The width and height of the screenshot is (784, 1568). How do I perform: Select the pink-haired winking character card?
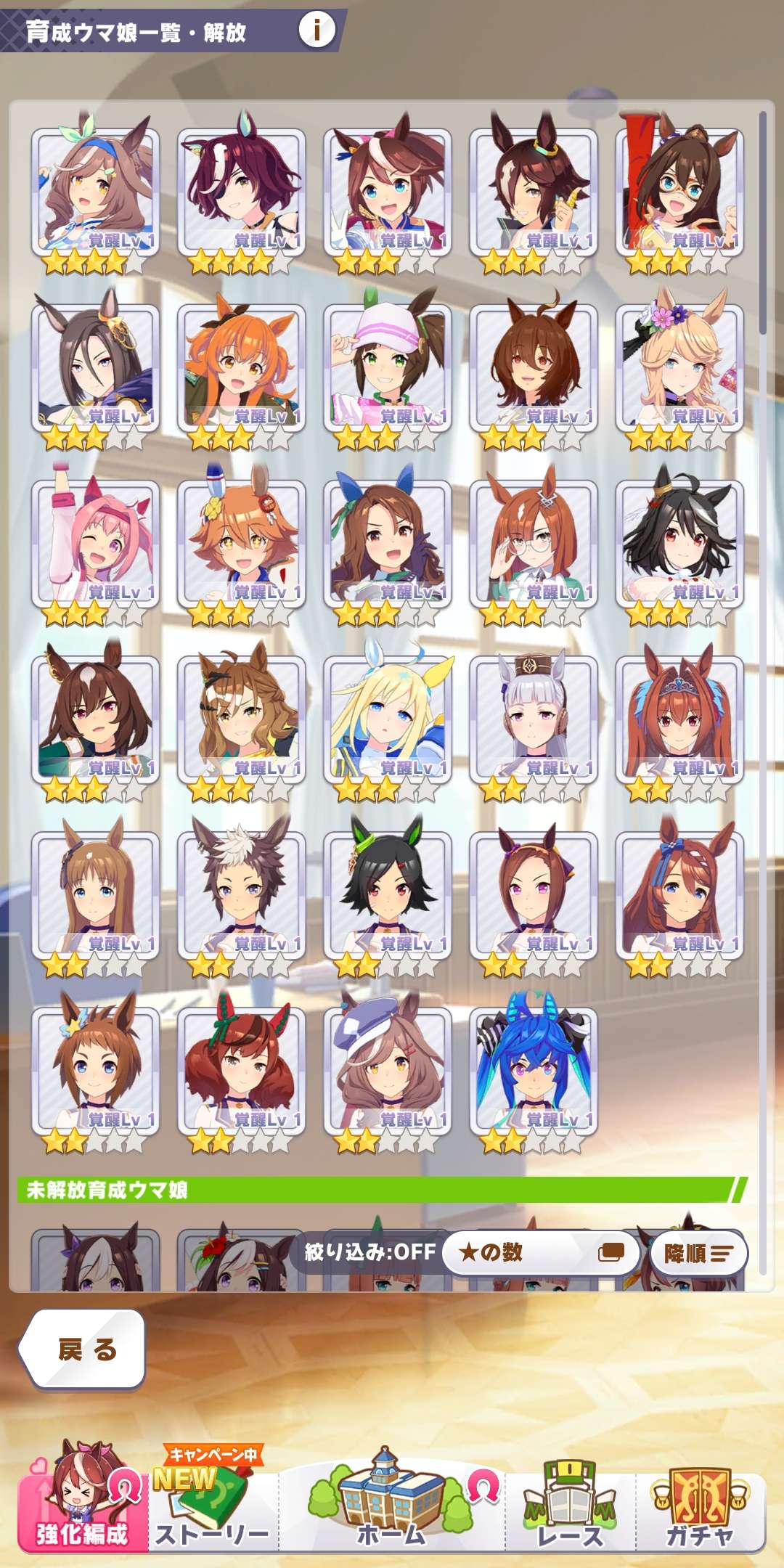point(96,543)
